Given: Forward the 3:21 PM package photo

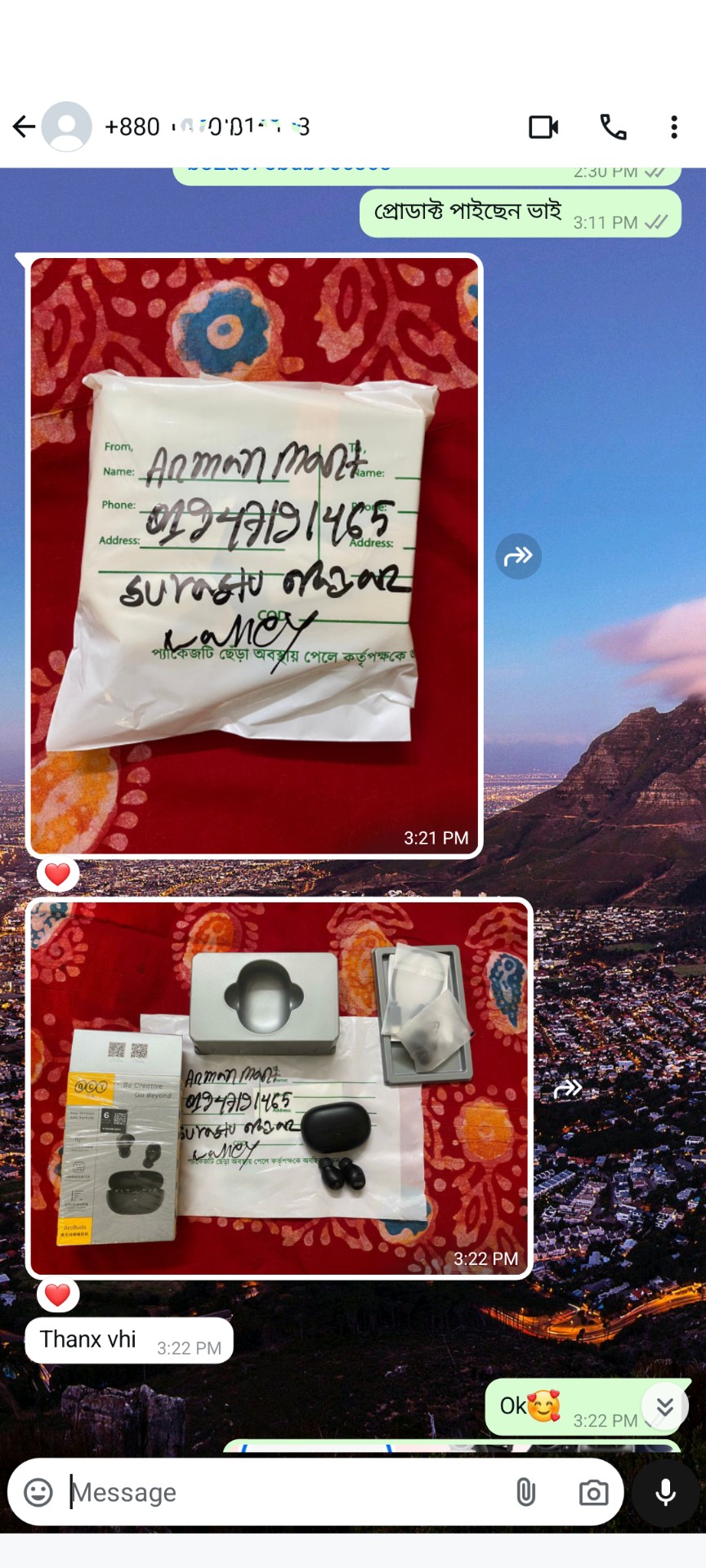Looking at the screenshot, I should click(x=518, y=556).
